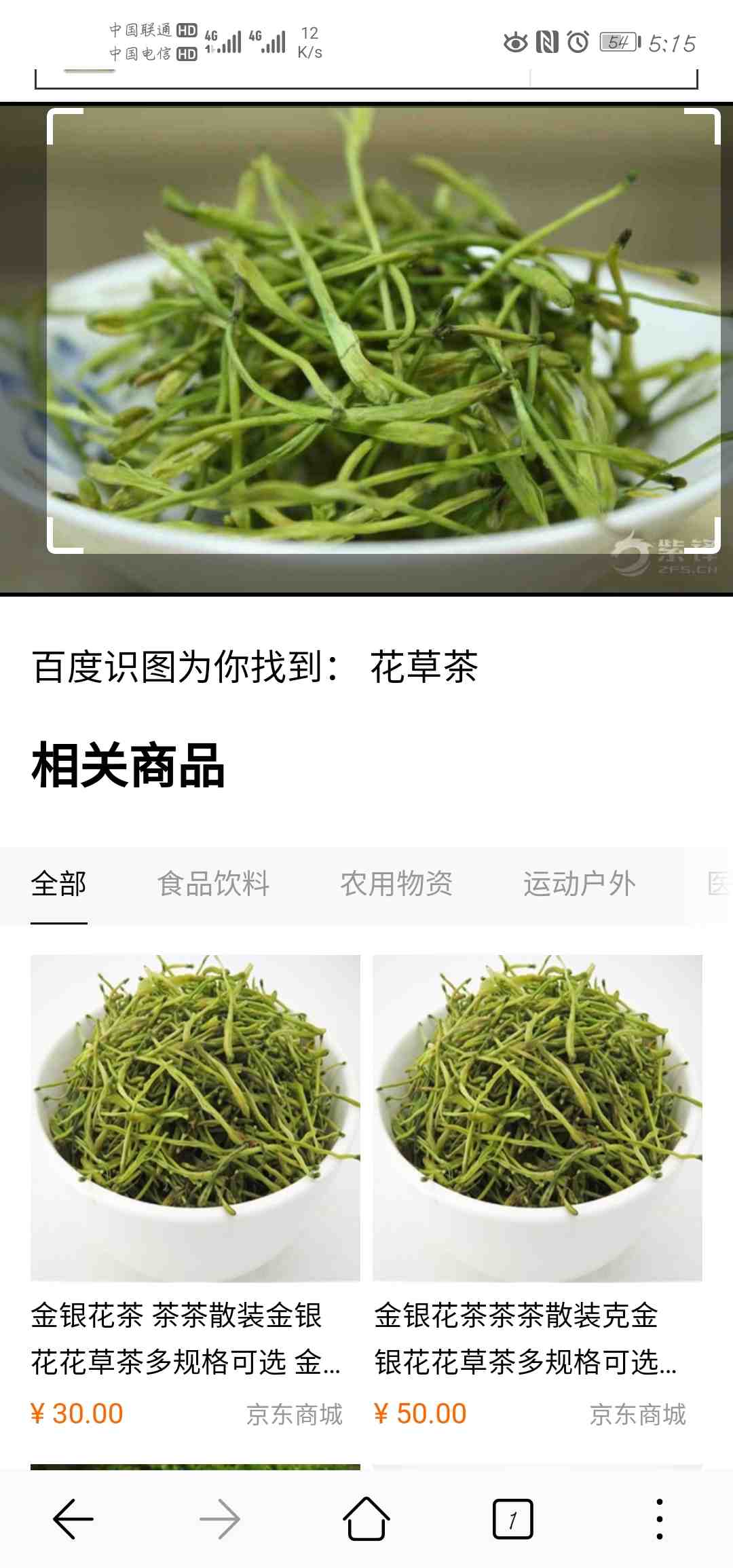
Task: Select the 食品饮料 category tab
Action: pos(214,884)
